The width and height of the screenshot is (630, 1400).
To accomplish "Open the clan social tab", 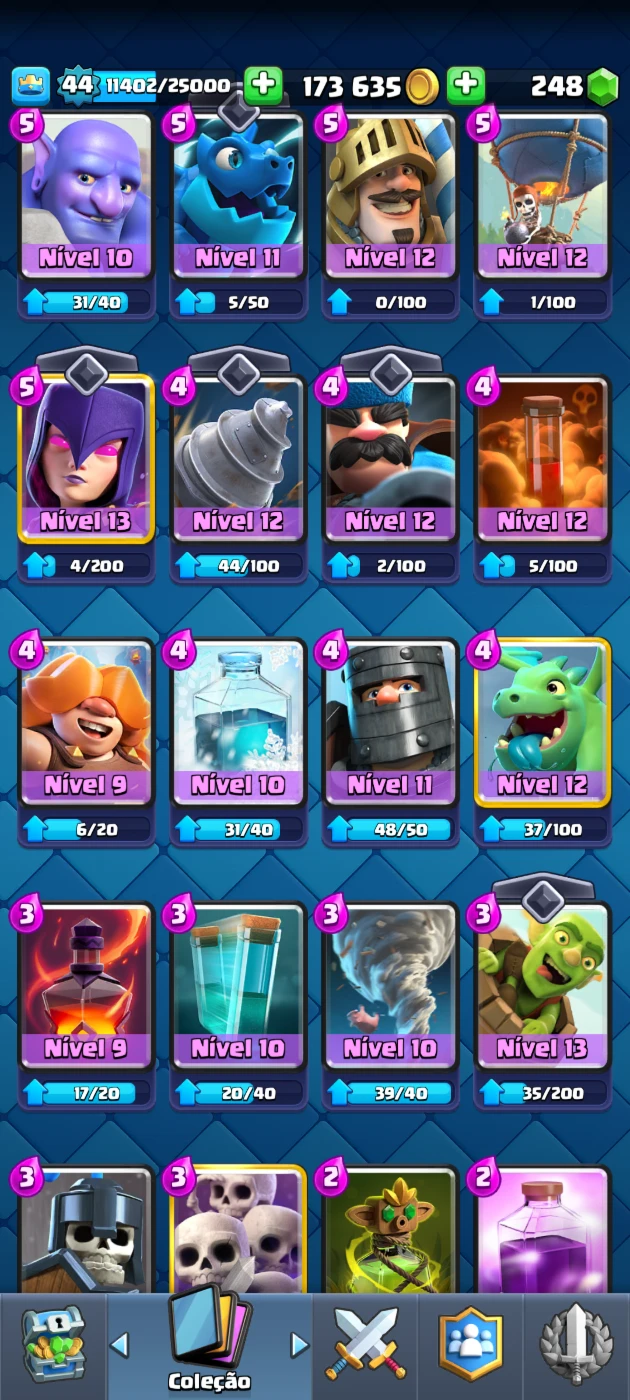I will [x=470, y=1345].
